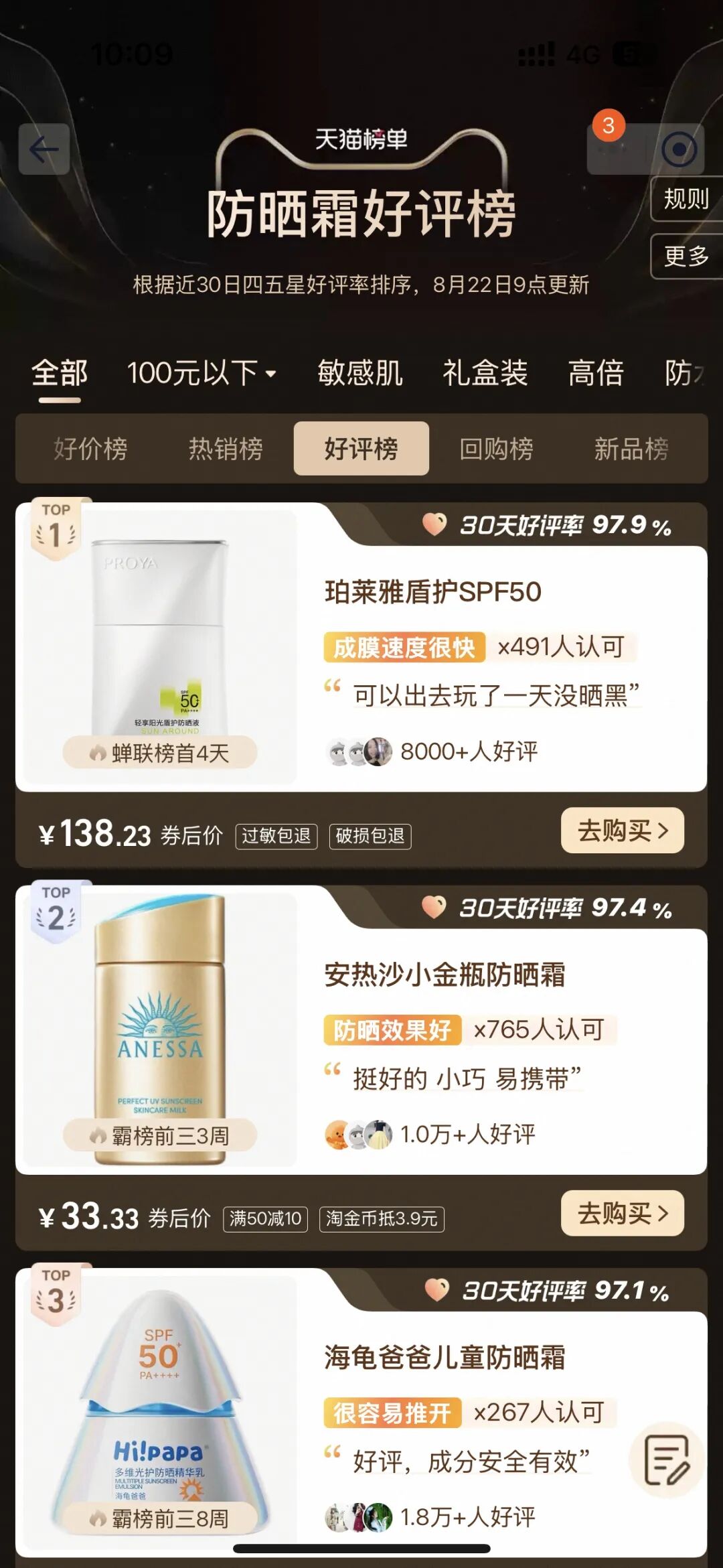Viewport: 723px width, 1568px height.
Task: Expand the 100元以下 price dropdown
Action: coord(202,373)
